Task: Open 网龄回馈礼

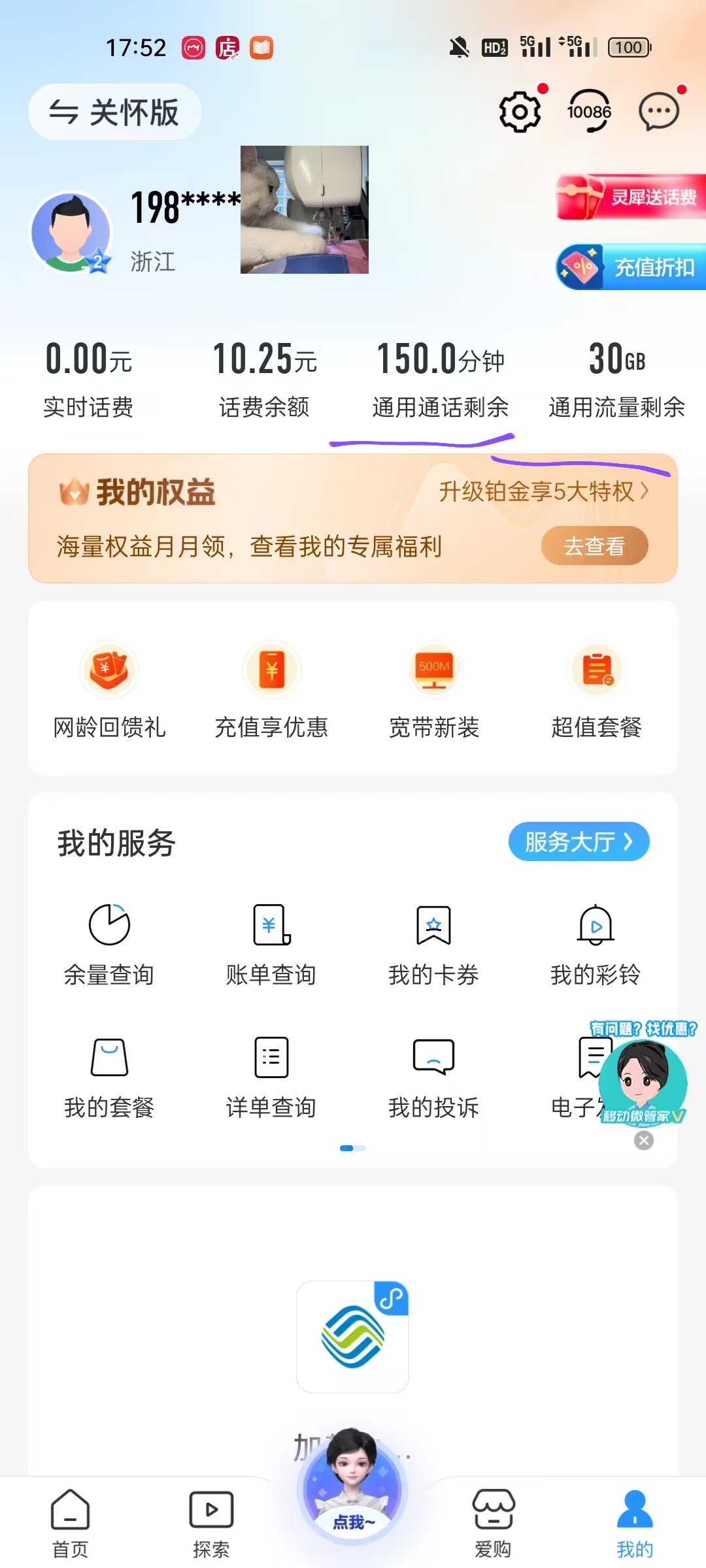Action: 109,690
